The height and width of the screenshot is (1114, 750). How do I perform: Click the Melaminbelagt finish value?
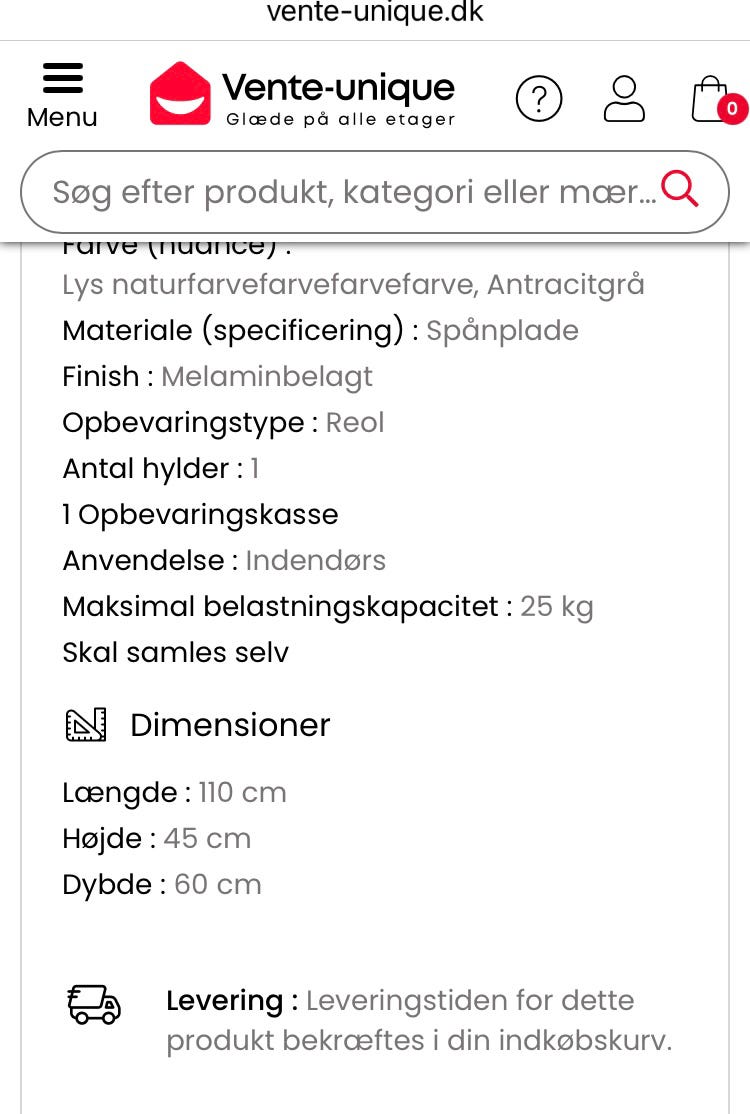(x=267, y=377)
